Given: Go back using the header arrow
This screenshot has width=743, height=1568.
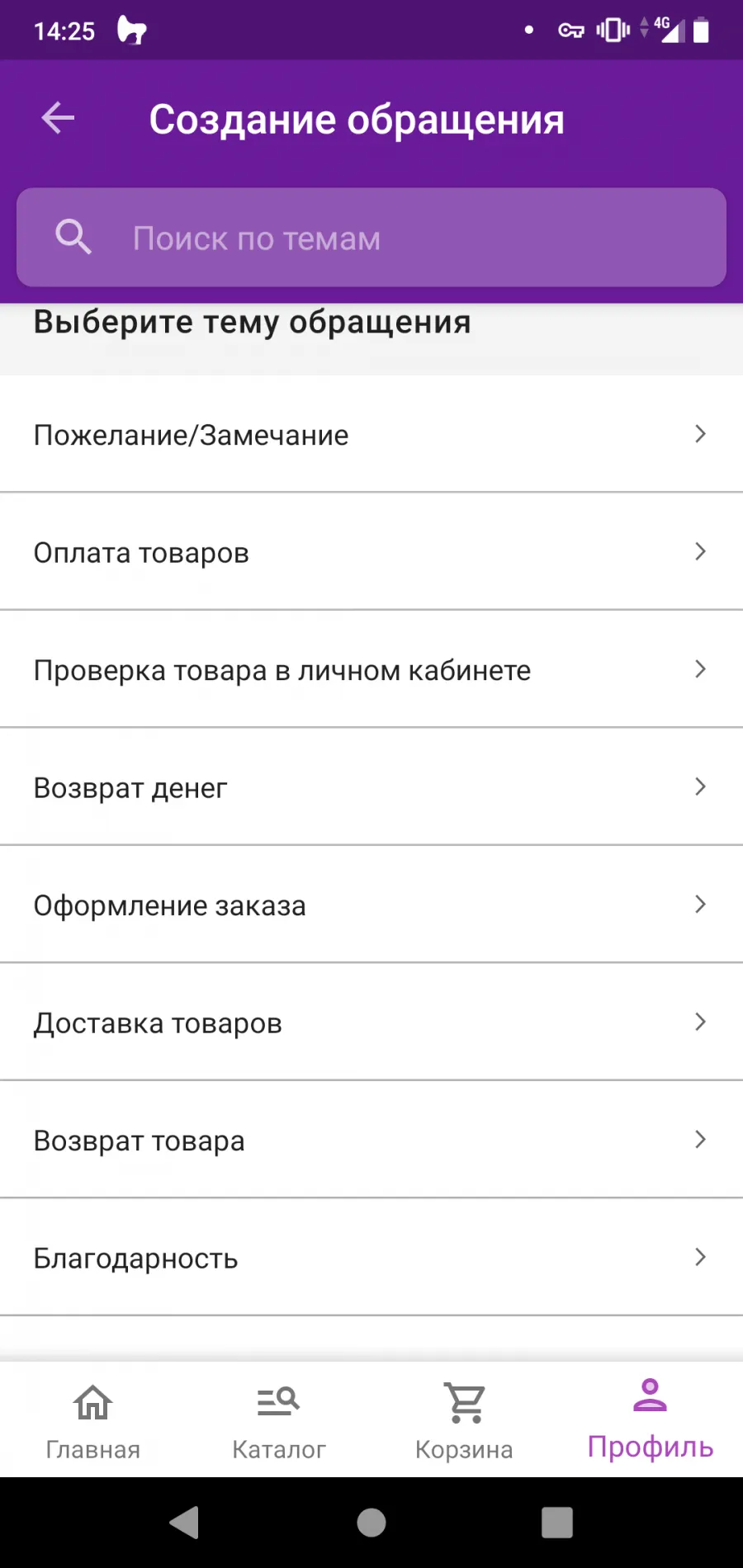Looking at the screenshot, I should [58, 118].
